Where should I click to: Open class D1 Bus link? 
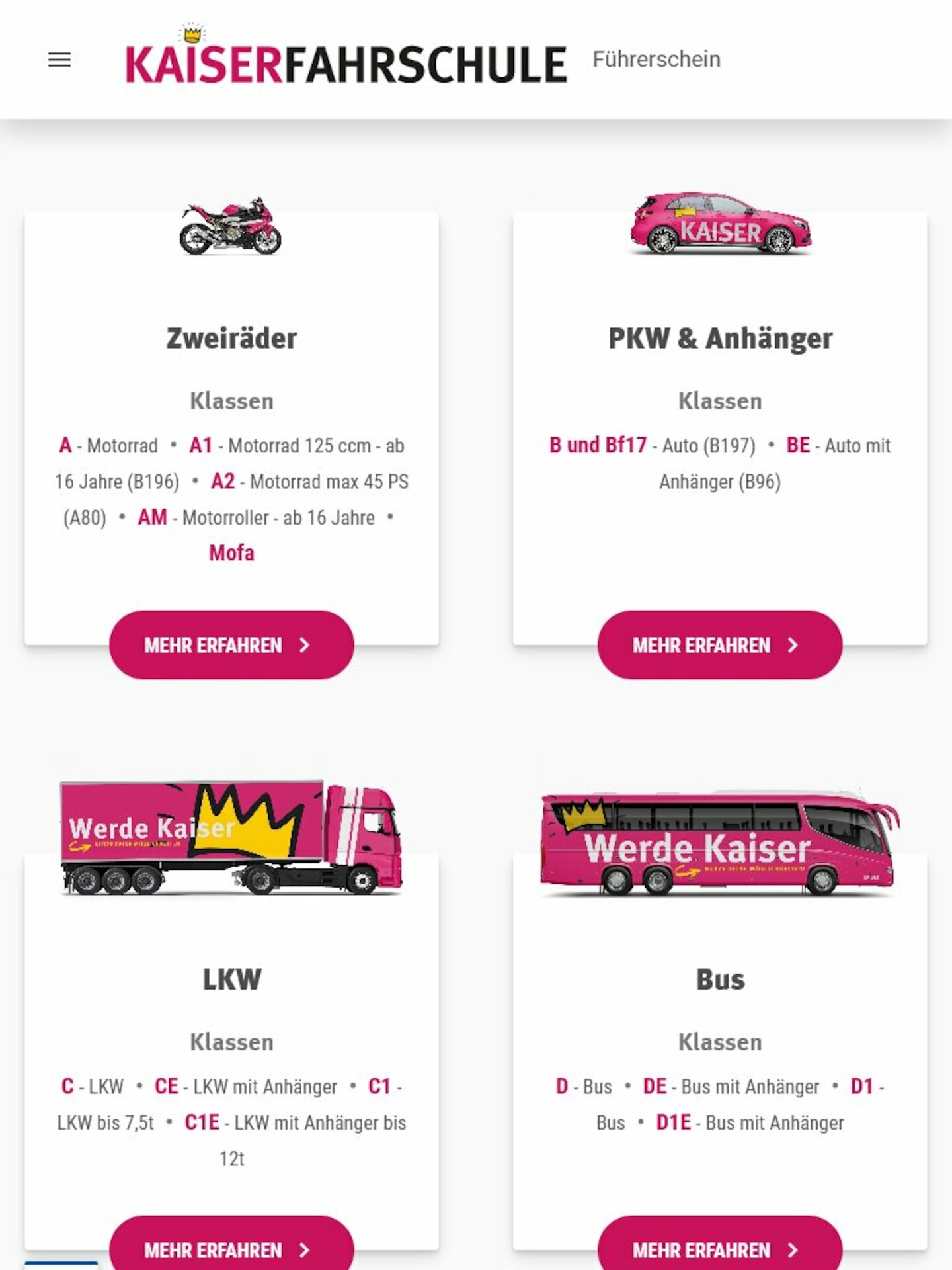[861, 1086]
